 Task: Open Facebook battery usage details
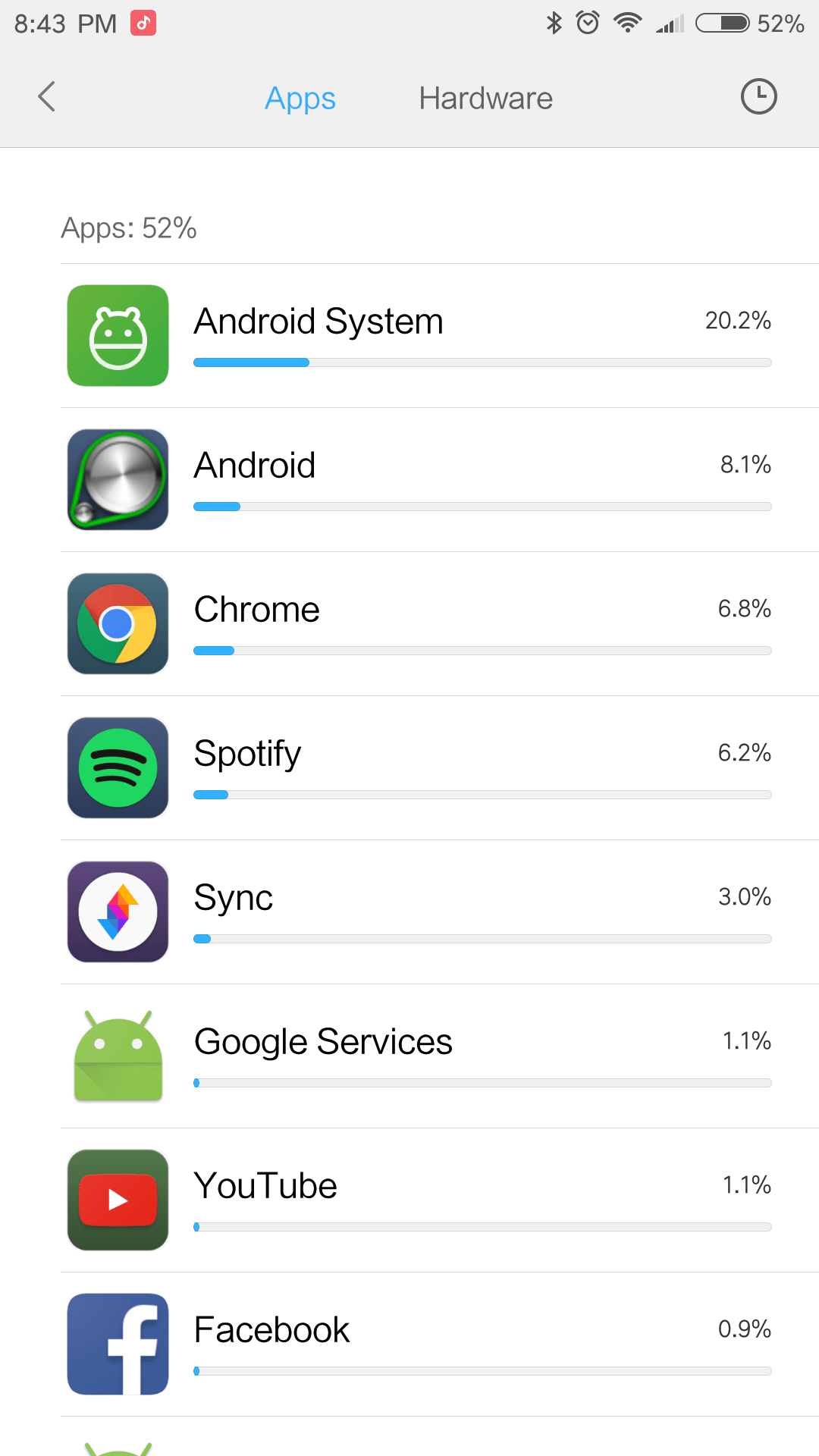440,1345
